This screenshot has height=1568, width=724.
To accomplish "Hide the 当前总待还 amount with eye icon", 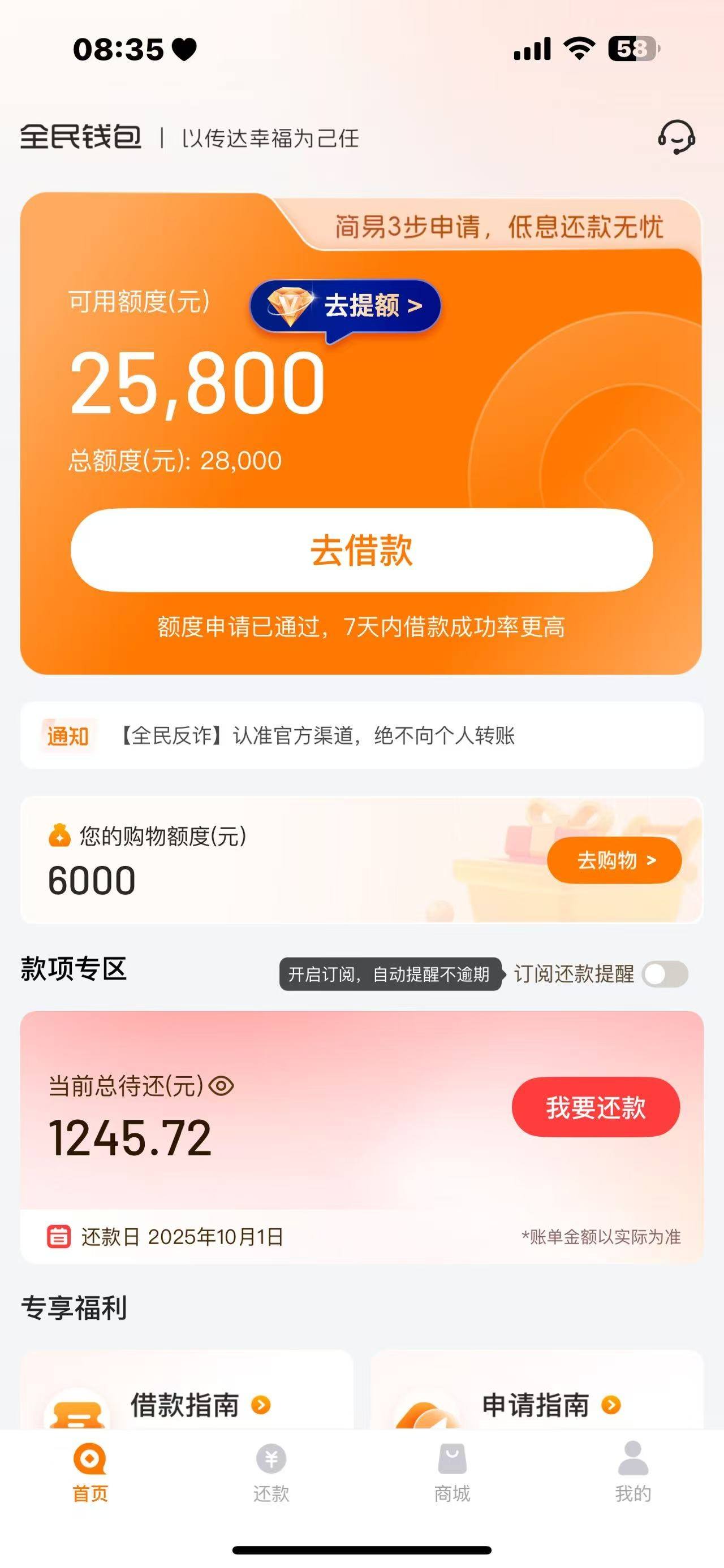I will 221,1086.
